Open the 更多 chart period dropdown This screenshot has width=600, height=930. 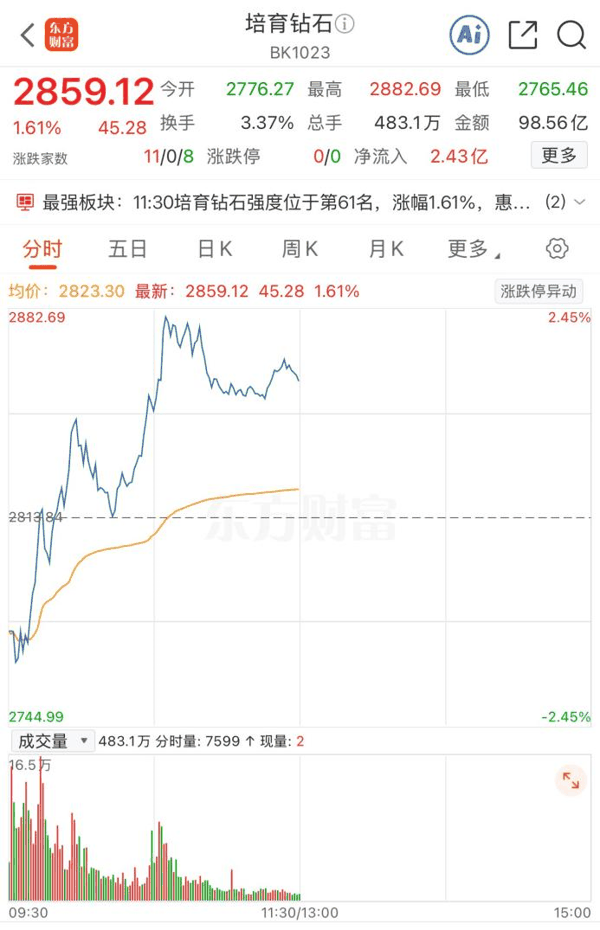474,249
